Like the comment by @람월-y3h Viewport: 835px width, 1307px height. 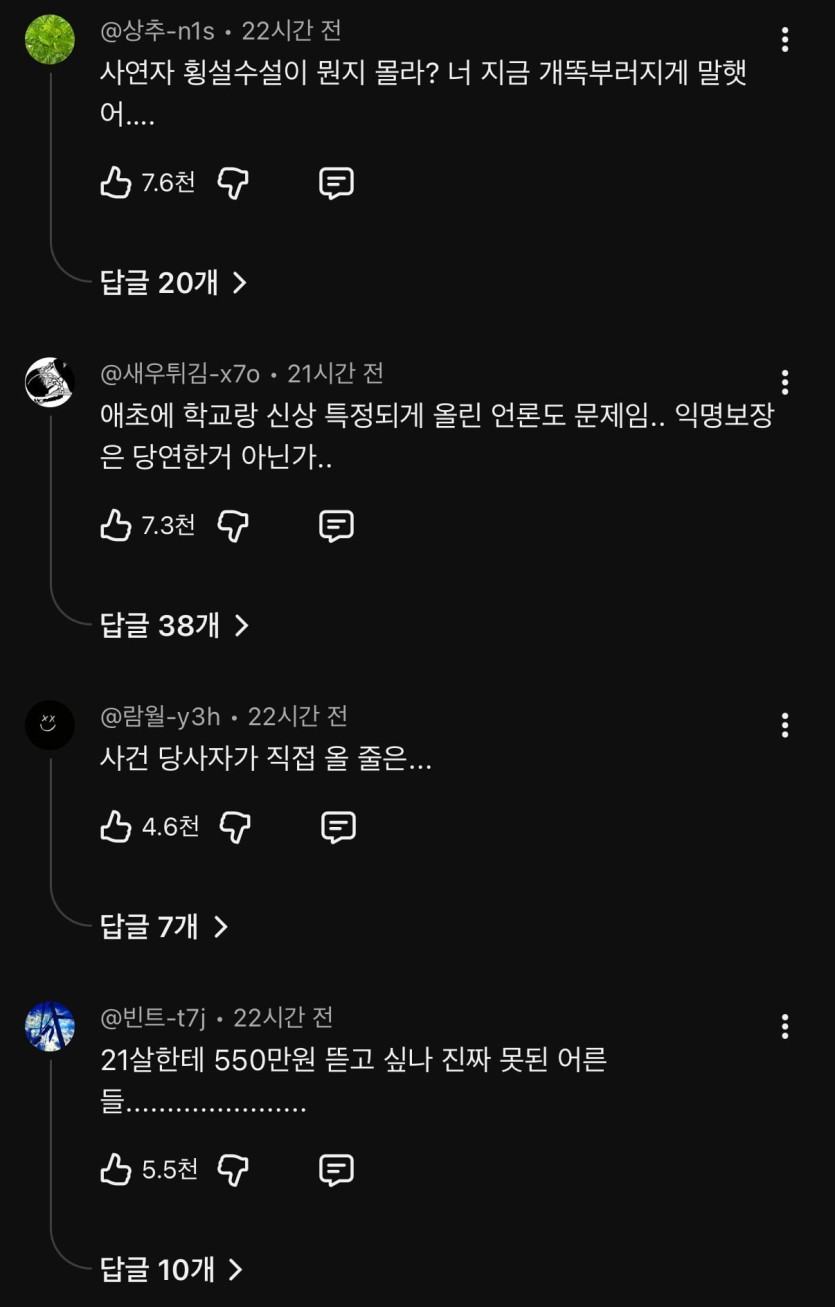116,827
